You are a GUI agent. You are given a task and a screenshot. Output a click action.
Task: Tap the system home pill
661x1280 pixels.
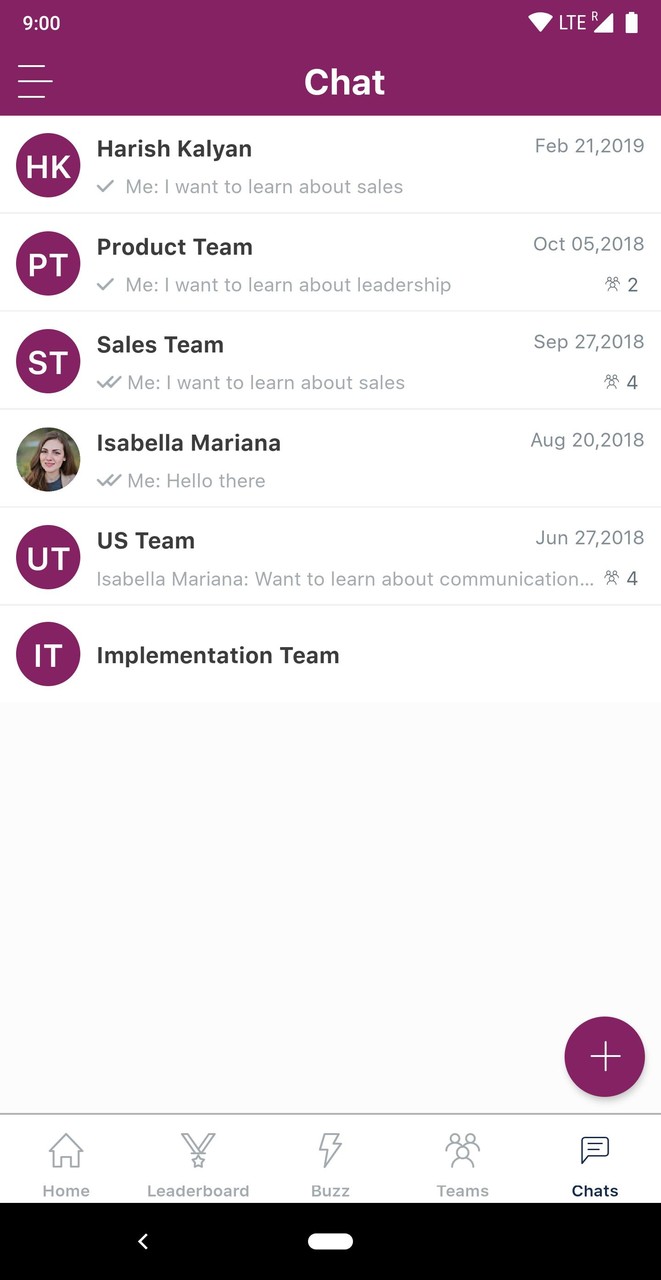pos(330,1241)
